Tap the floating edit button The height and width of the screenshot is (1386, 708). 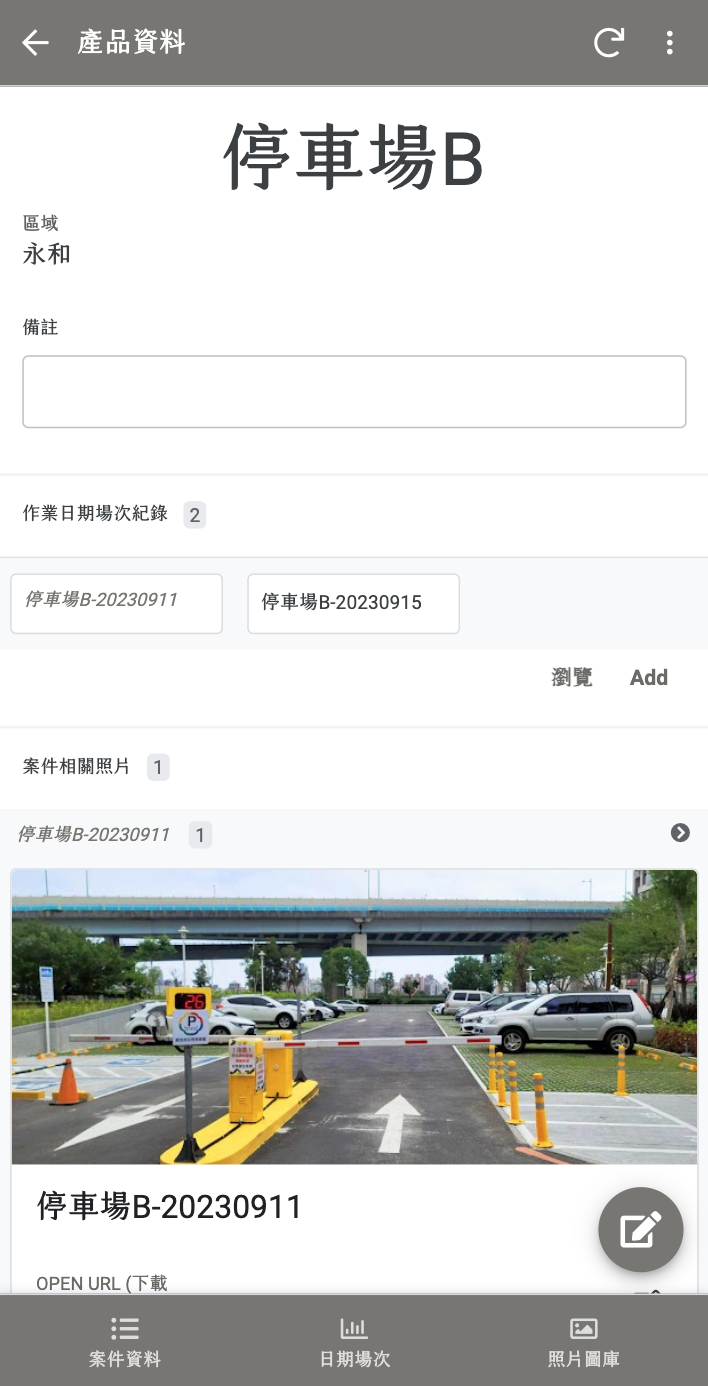click(640, 1230)
